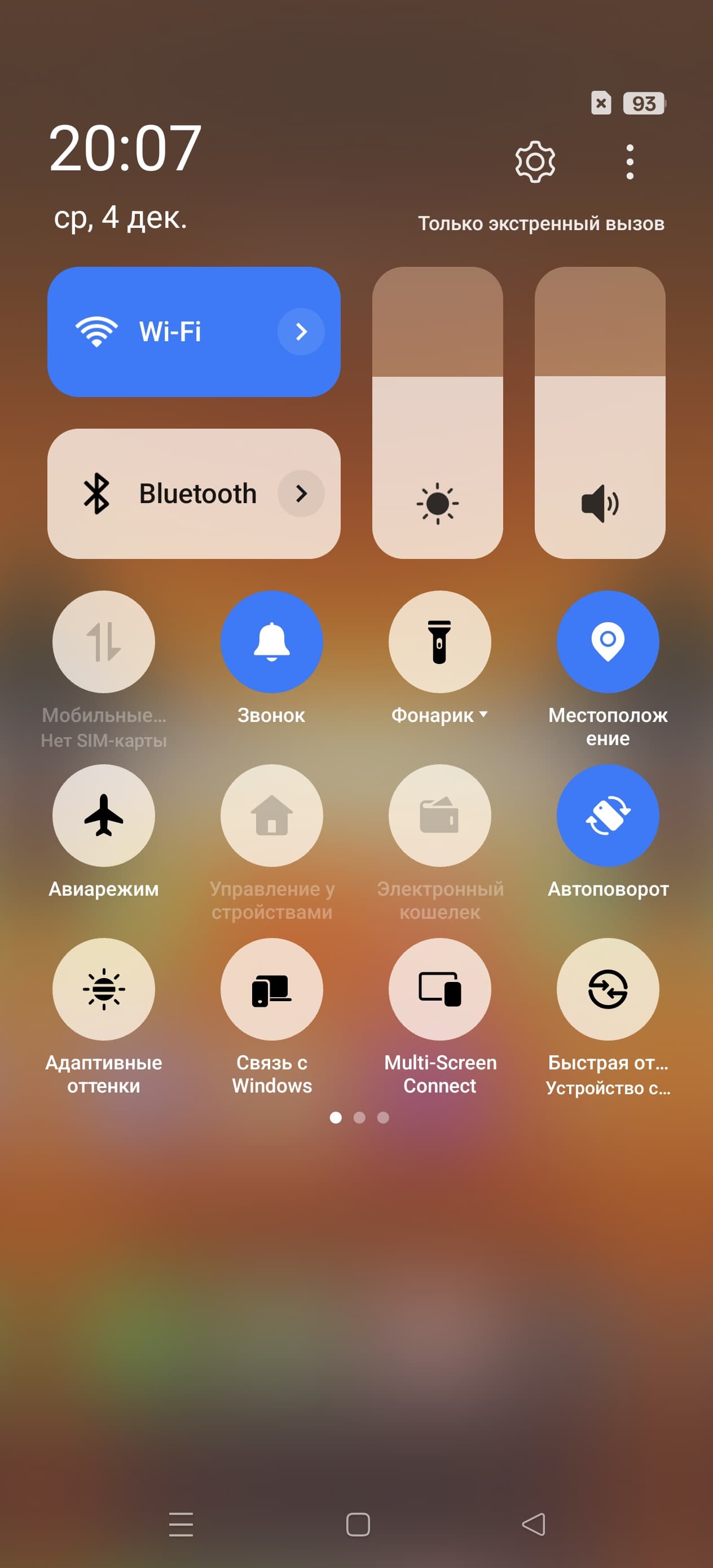This screenshot has height=1568, width=713.
Task: Activate Multi-Screen Connect
Action: point(439,989)
